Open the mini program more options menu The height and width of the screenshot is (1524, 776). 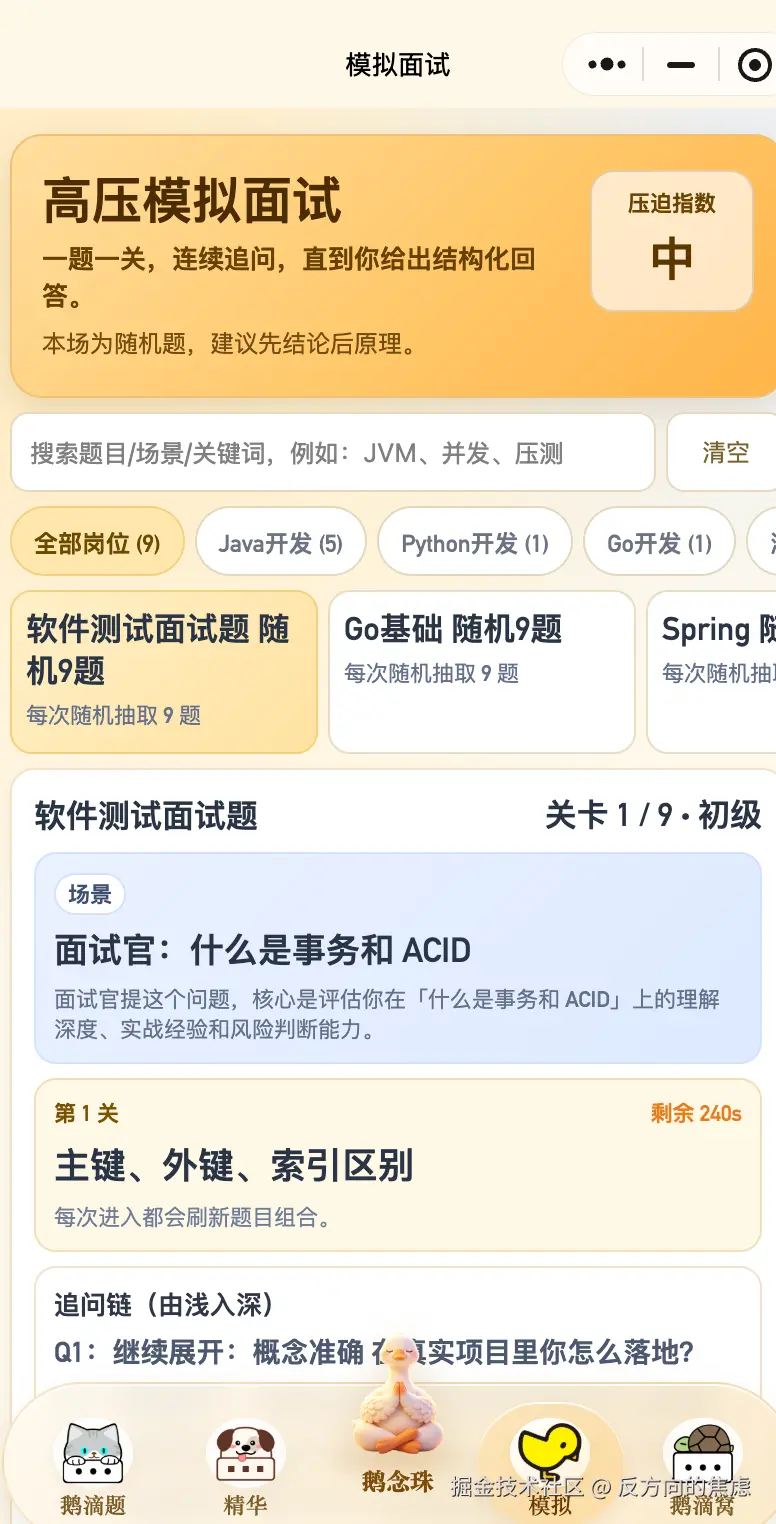coord(607,66)
